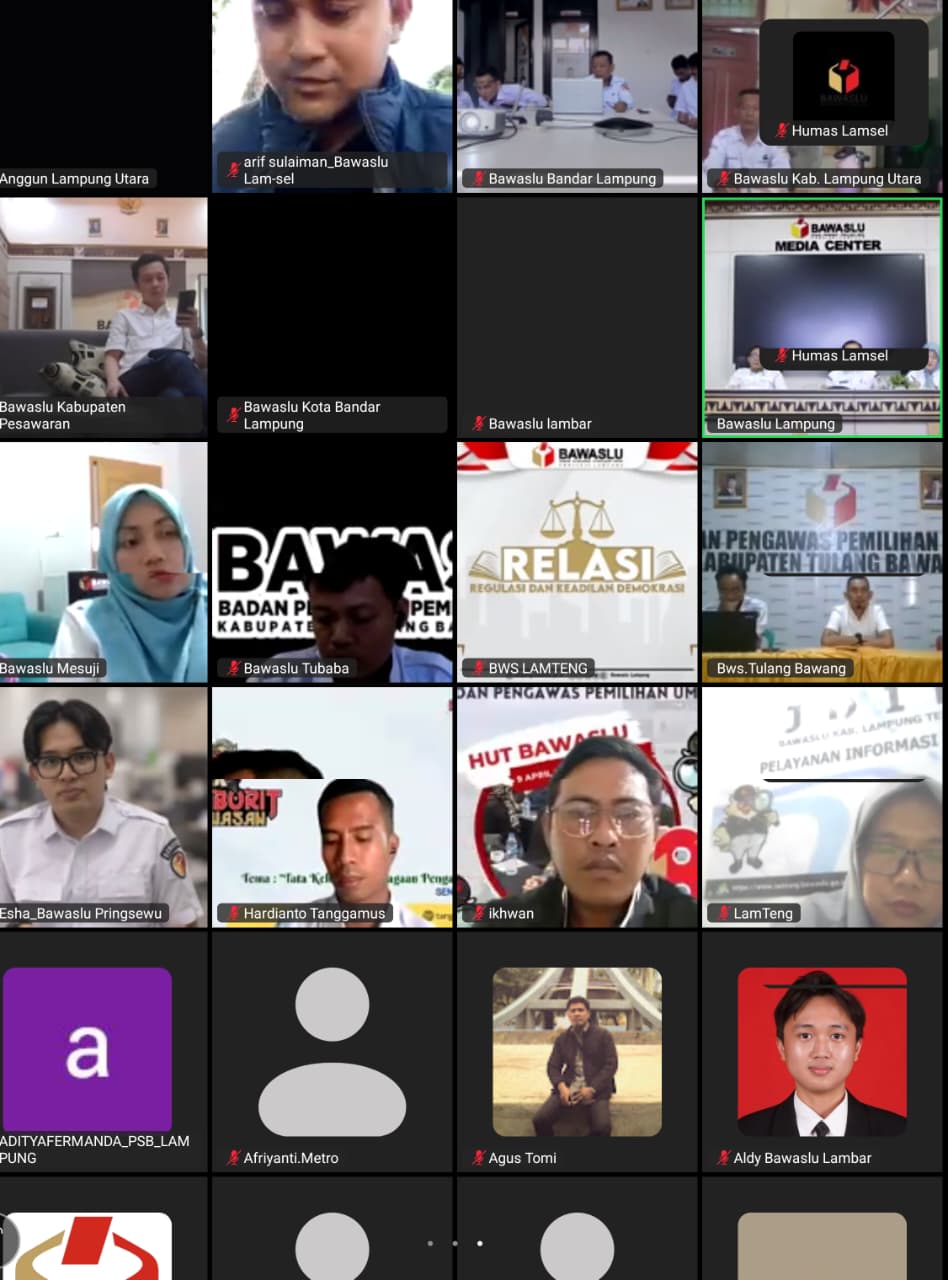Click the purple avatar of ADITYAFERMANDA_PSB_LAMPUNG
The width and height of the screenshot is (948, 1280).
tap(87, 1050)
